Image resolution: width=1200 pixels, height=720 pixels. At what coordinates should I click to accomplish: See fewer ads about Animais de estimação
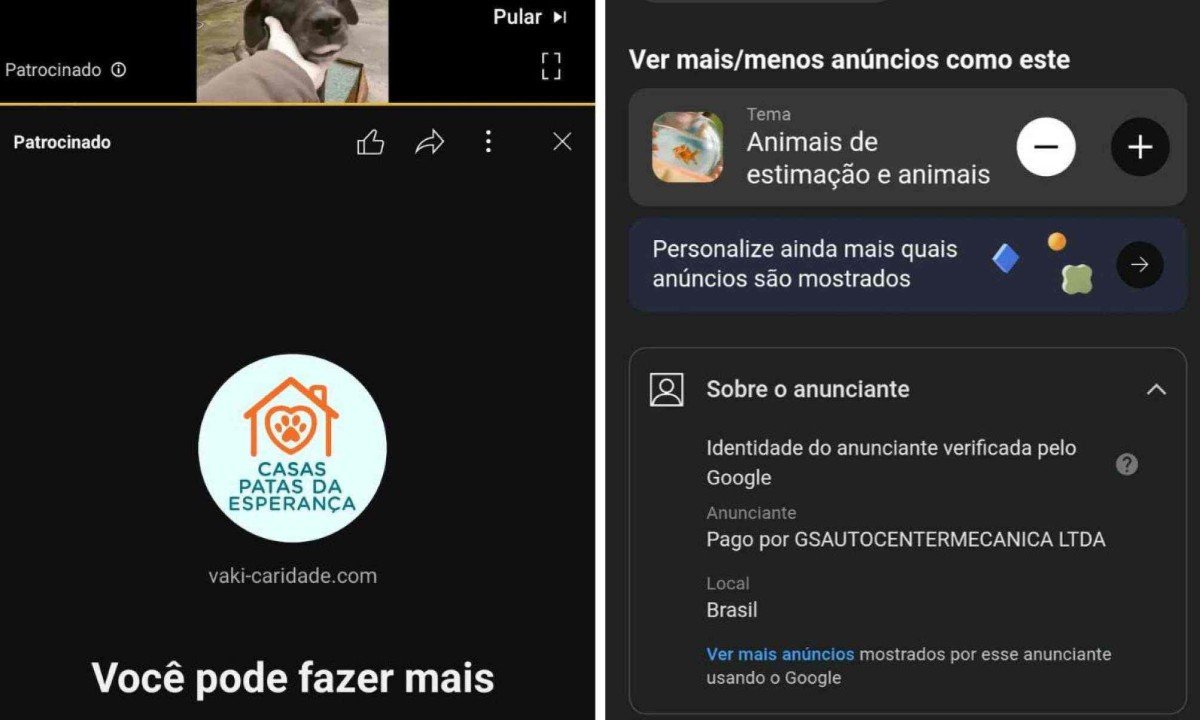[1046, 147]
